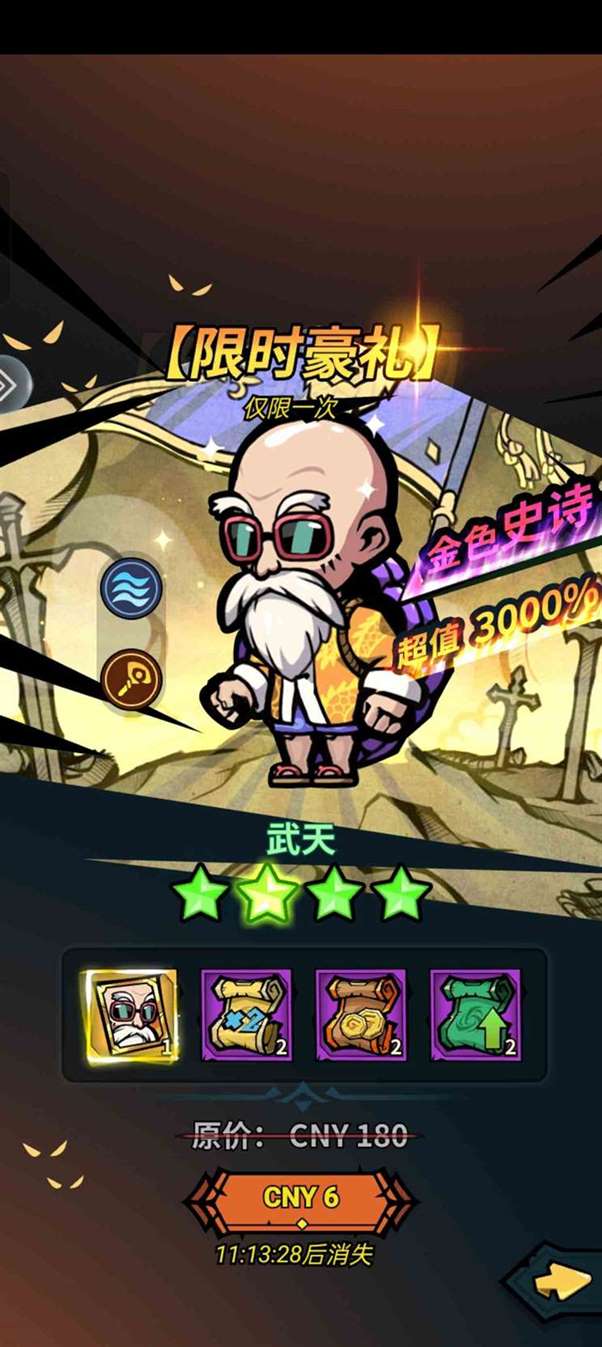Select the 武天 hero portrait reward
602x1347 pixels.
click(131, 1014)
